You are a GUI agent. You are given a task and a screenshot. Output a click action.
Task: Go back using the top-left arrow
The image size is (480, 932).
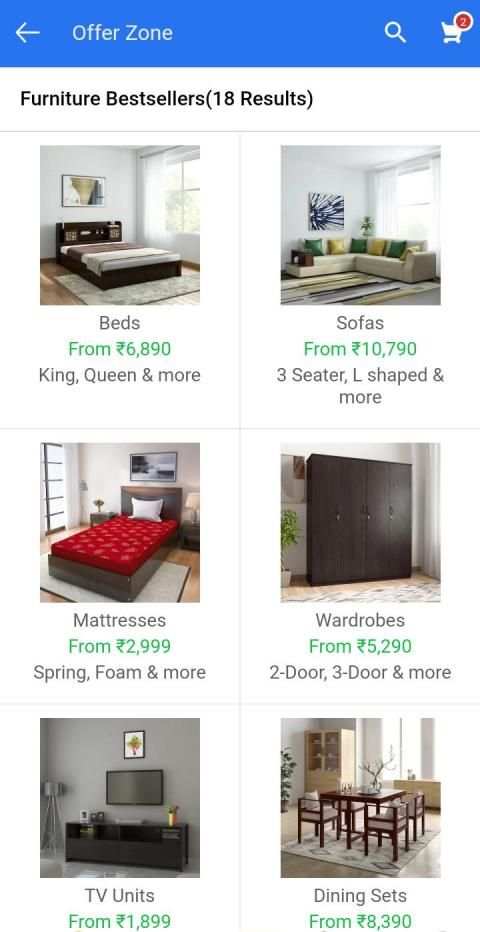(x=27, y=33)
